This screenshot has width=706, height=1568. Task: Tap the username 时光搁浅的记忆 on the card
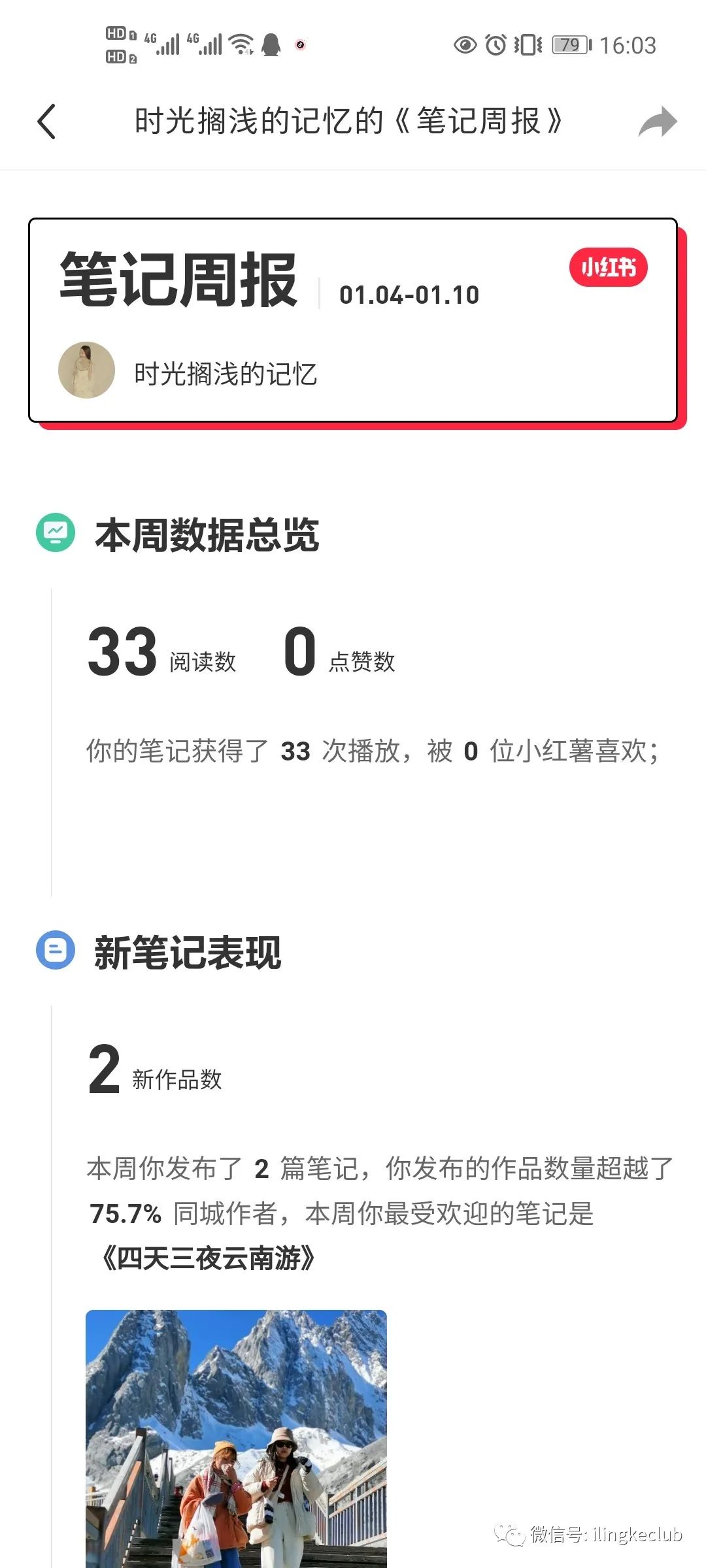[x=226, y=372]
